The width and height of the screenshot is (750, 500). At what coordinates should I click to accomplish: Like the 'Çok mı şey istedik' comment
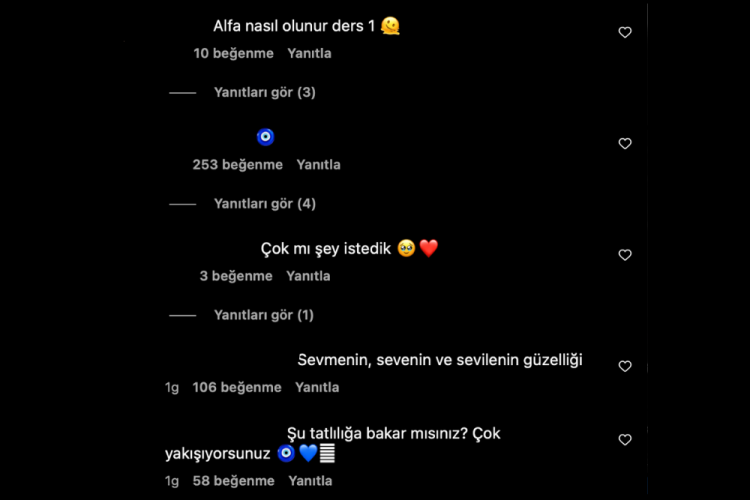(x=625, y=255)
